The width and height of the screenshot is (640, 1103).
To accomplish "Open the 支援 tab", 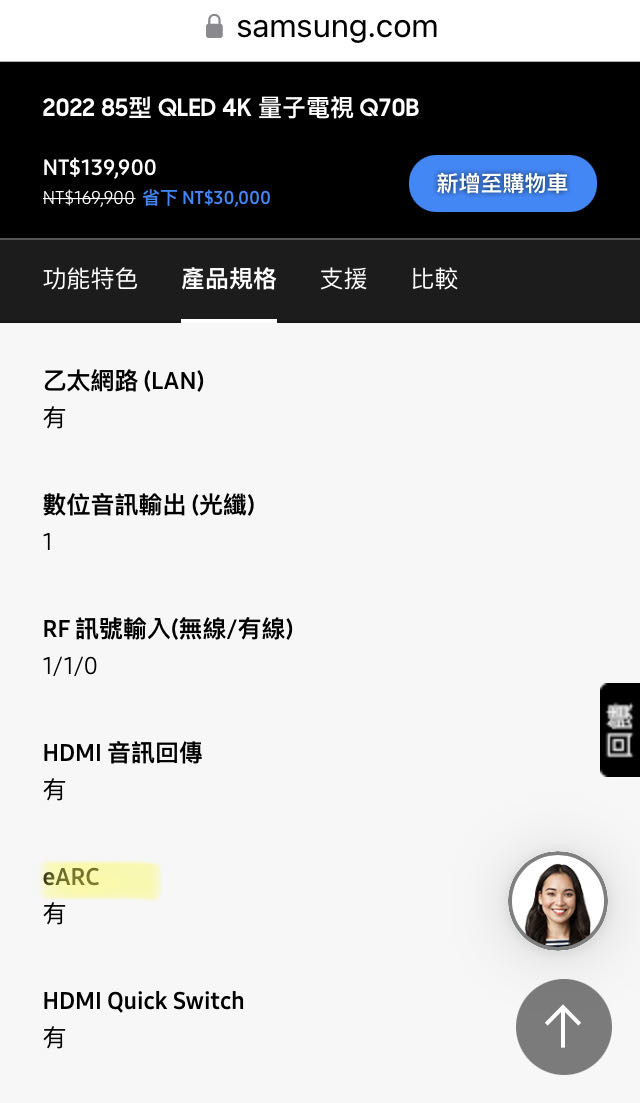I will pos(343,279).
